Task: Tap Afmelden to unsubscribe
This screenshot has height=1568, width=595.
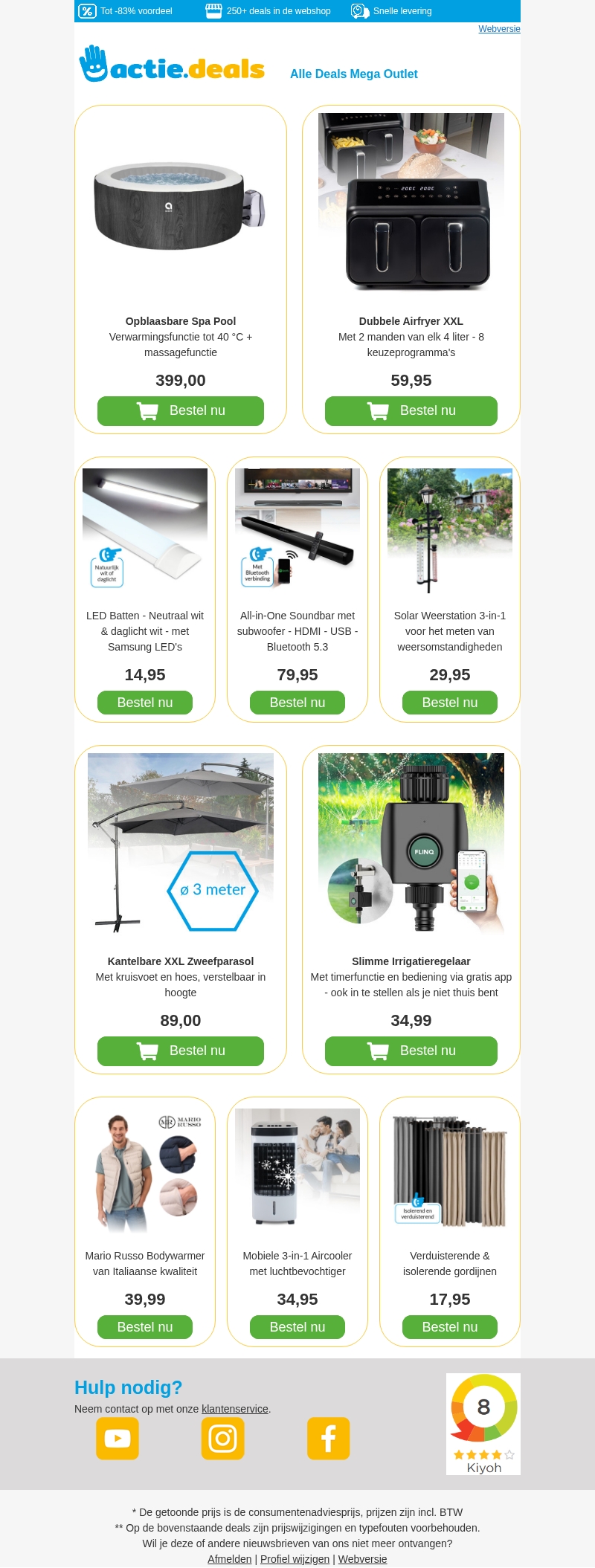Action: tap(229, 1559)
